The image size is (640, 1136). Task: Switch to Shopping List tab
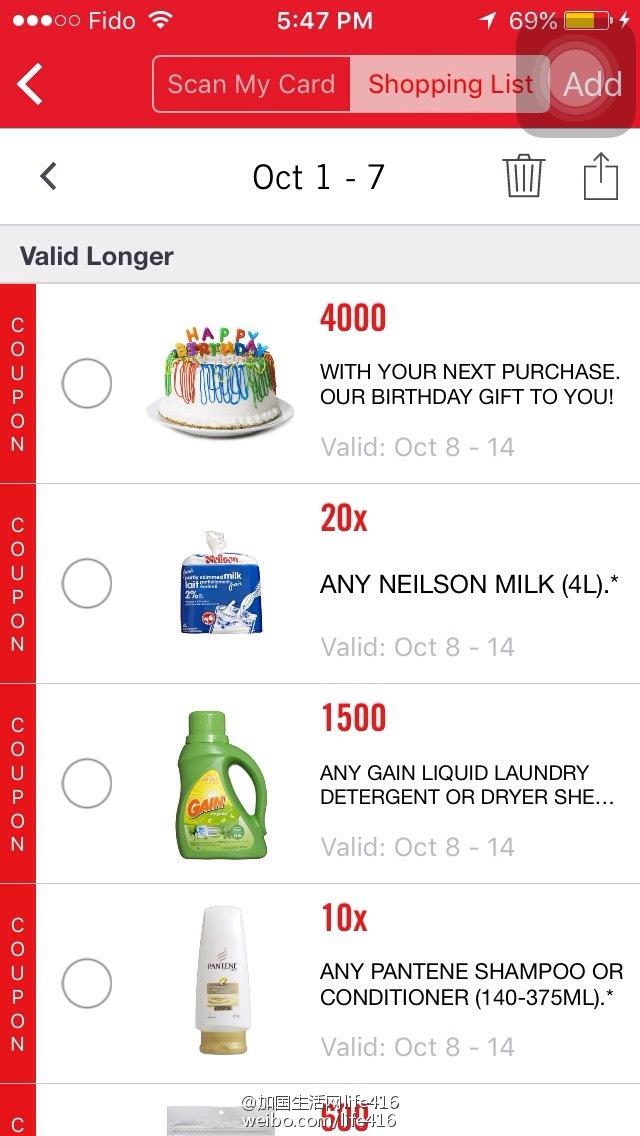pyautogui.click(x=449, y=84)
